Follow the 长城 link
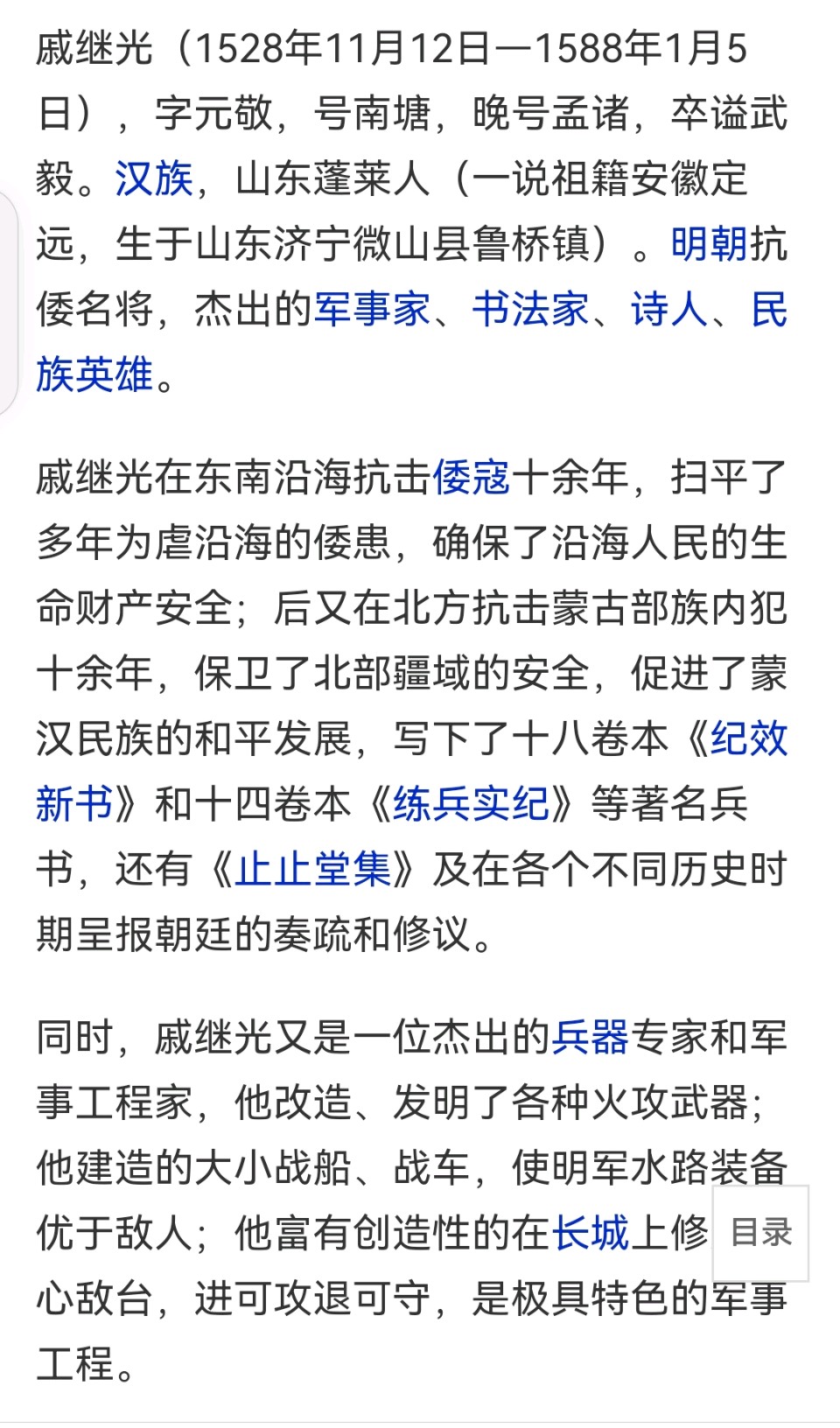This screenshot has height=1428, width=840. coord(590,1233)
